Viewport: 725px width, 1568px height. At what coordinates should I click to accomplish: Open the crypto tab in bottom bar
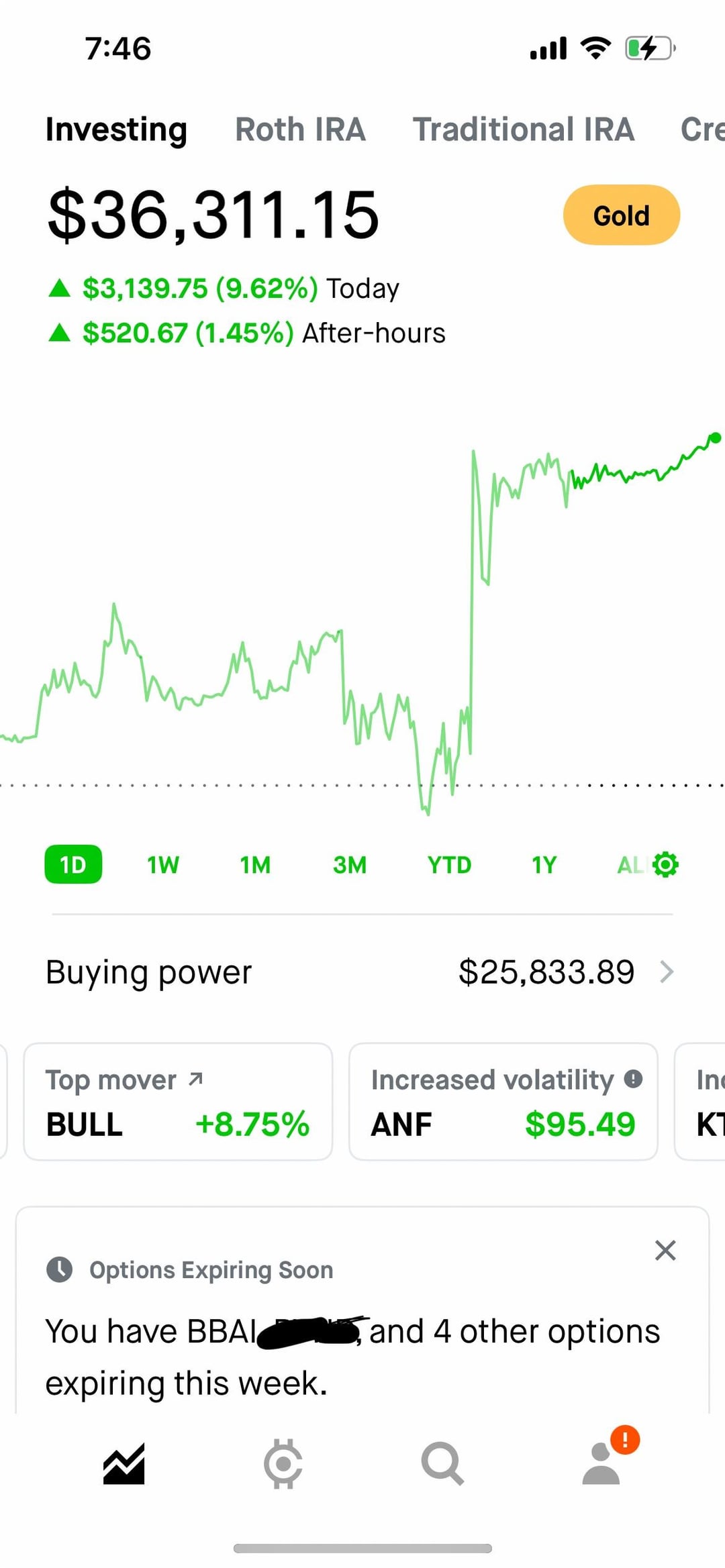coord(283,1463)
